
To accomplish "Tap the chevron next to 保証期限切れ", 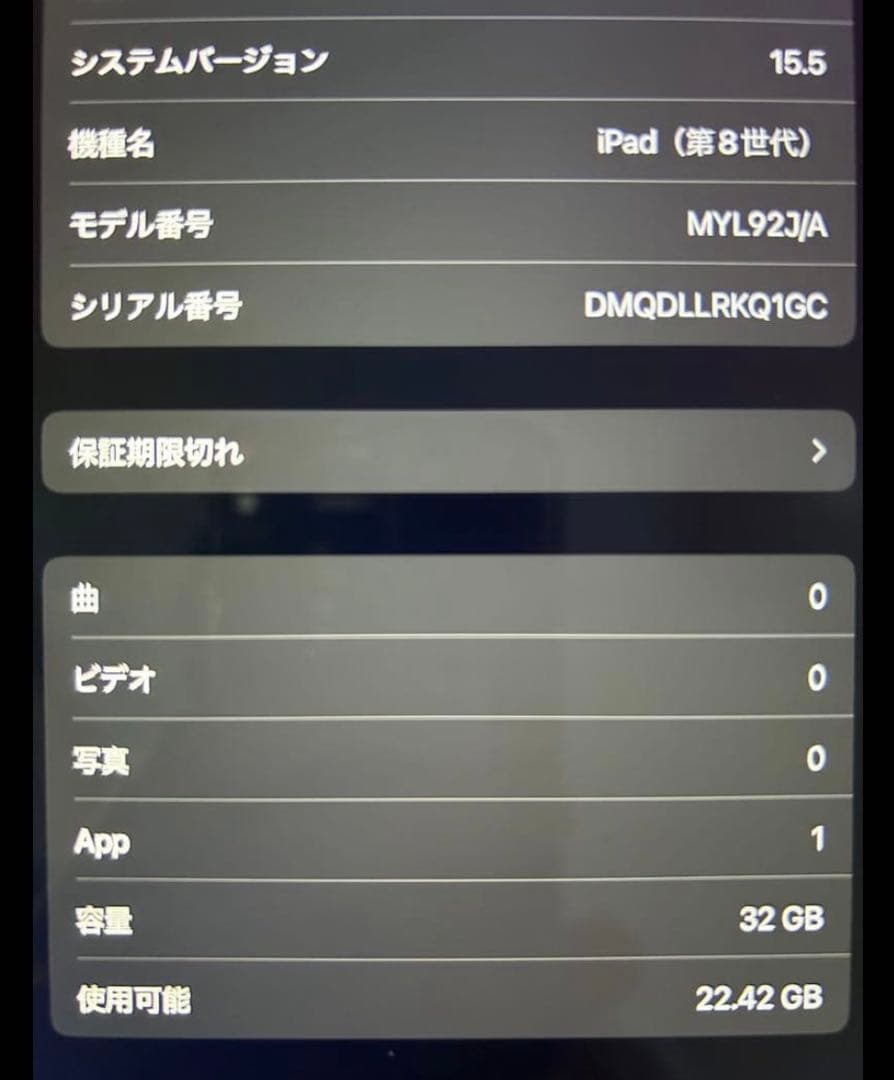I will 819,451.
